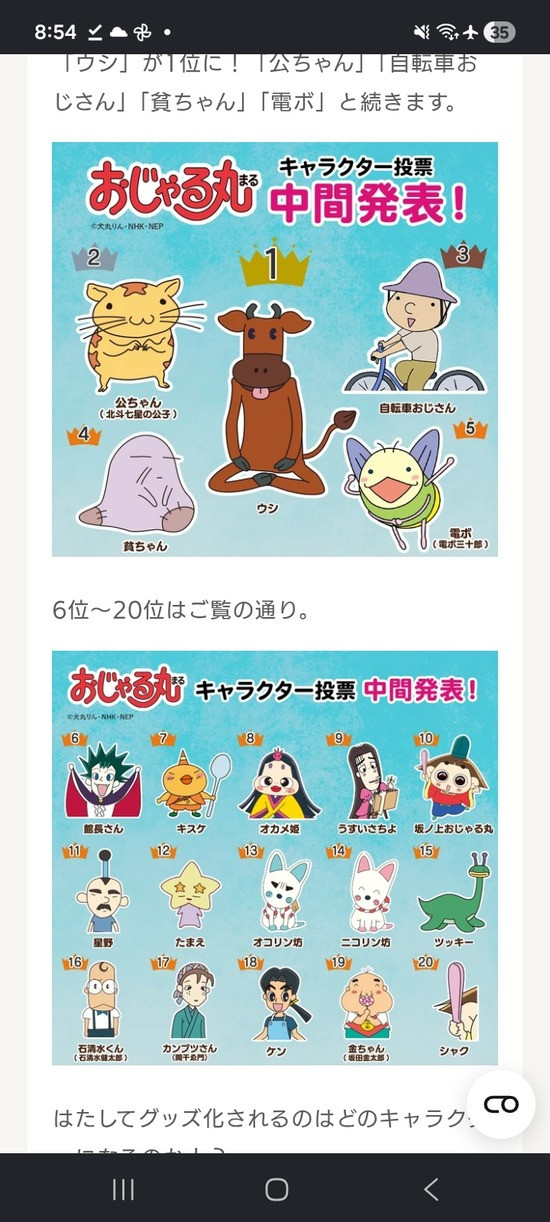Open the 6th to 20th ranking image
550x1222 pixels.
275,858
